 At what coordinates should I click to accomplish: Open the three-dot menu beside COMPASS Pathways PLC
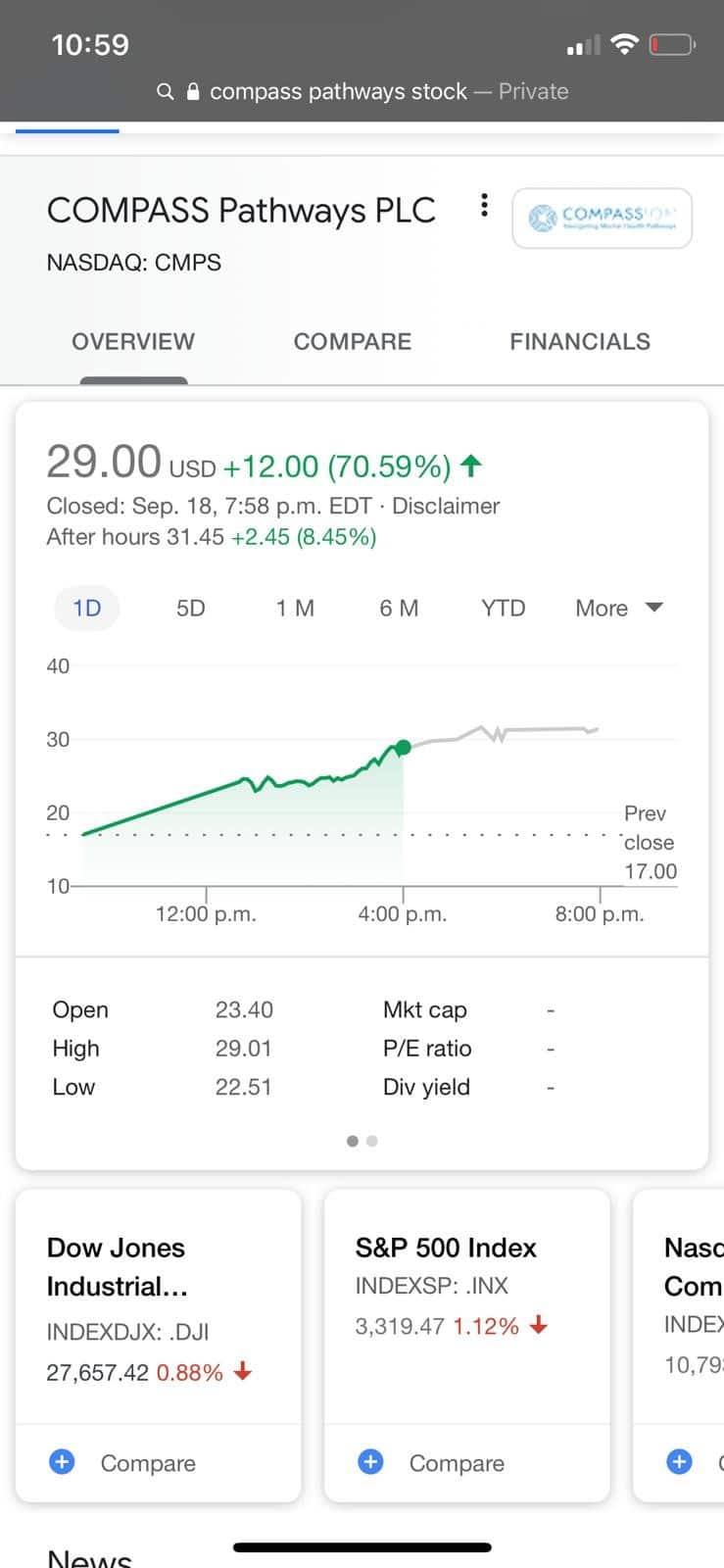coord(483,206)
